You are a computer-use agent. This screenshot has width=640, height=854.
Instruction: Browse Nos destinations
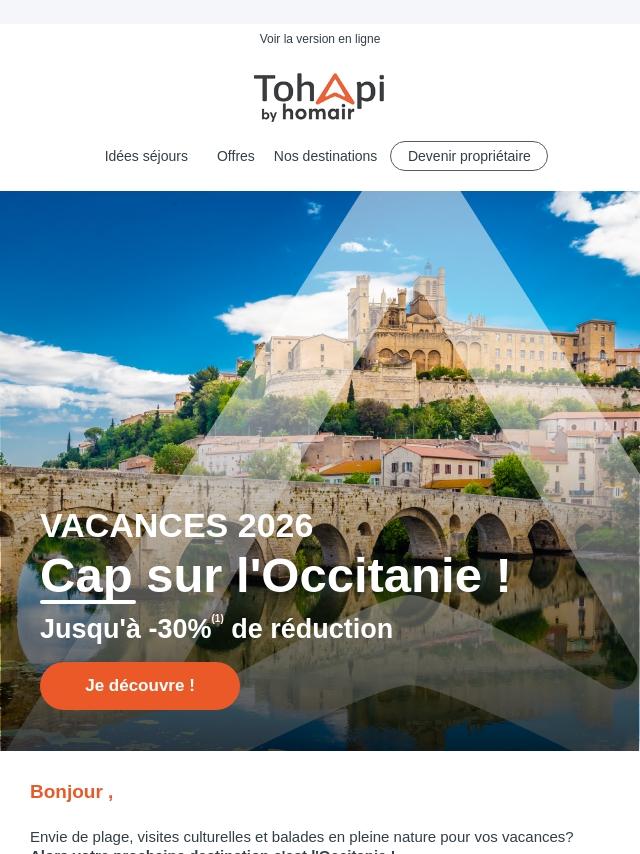tap(325, 156)
